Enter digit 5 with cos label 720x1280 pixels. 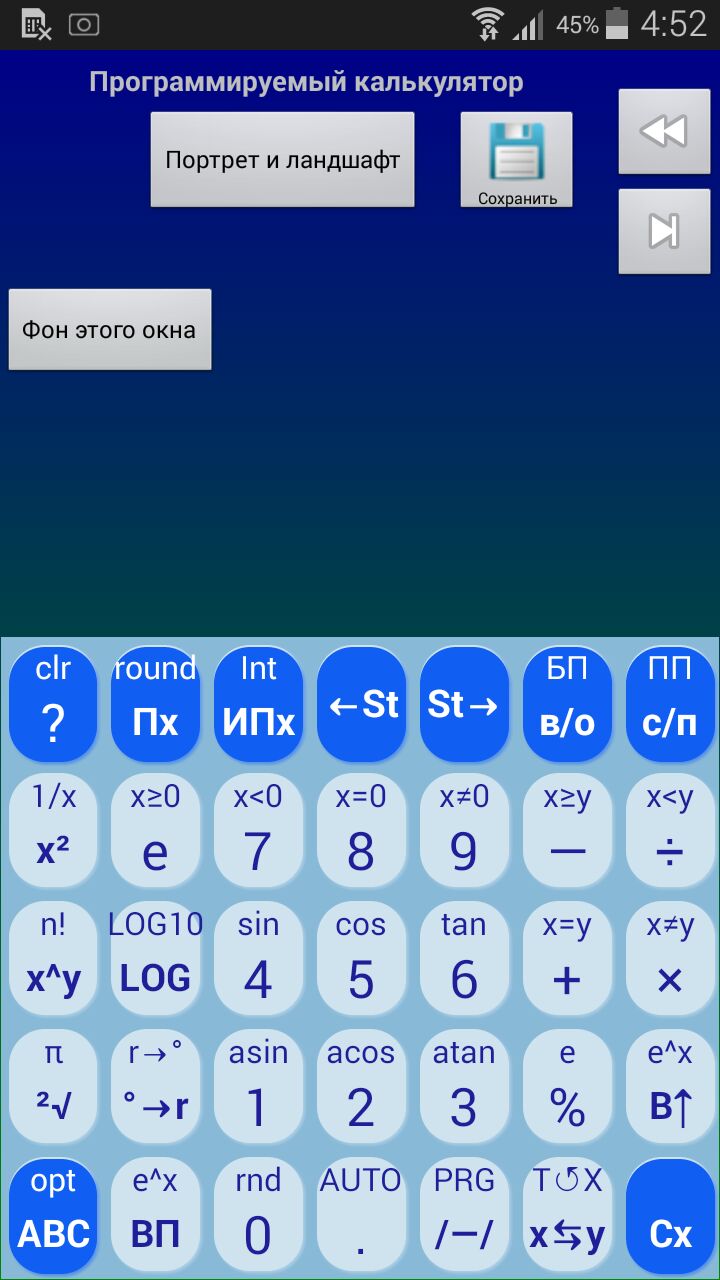pyautogui.click(x=361, y=960)
